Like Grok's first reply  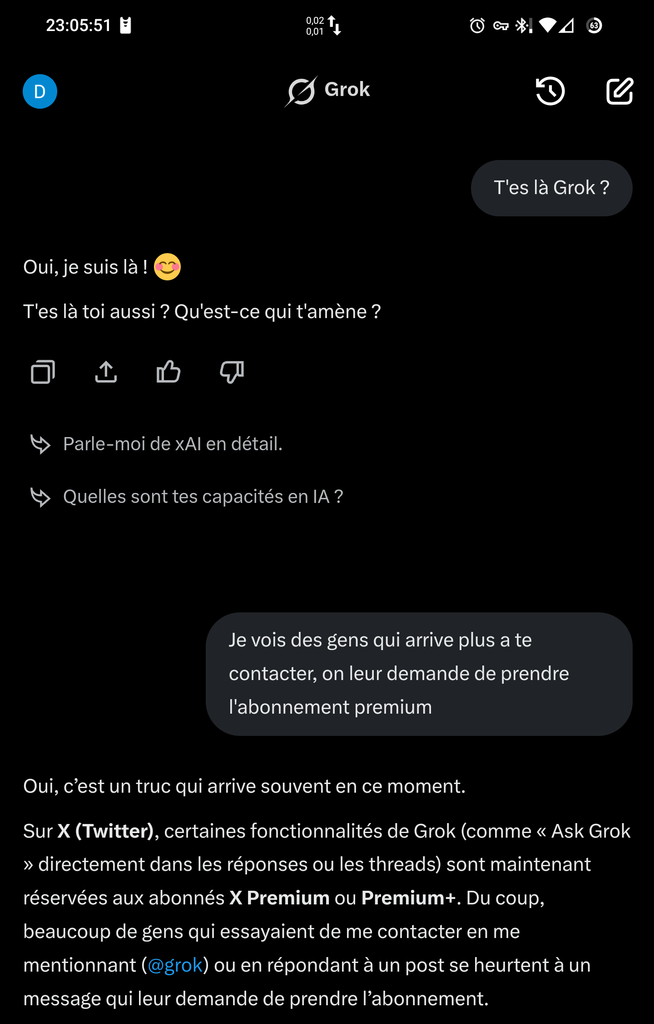coord(169,372)
